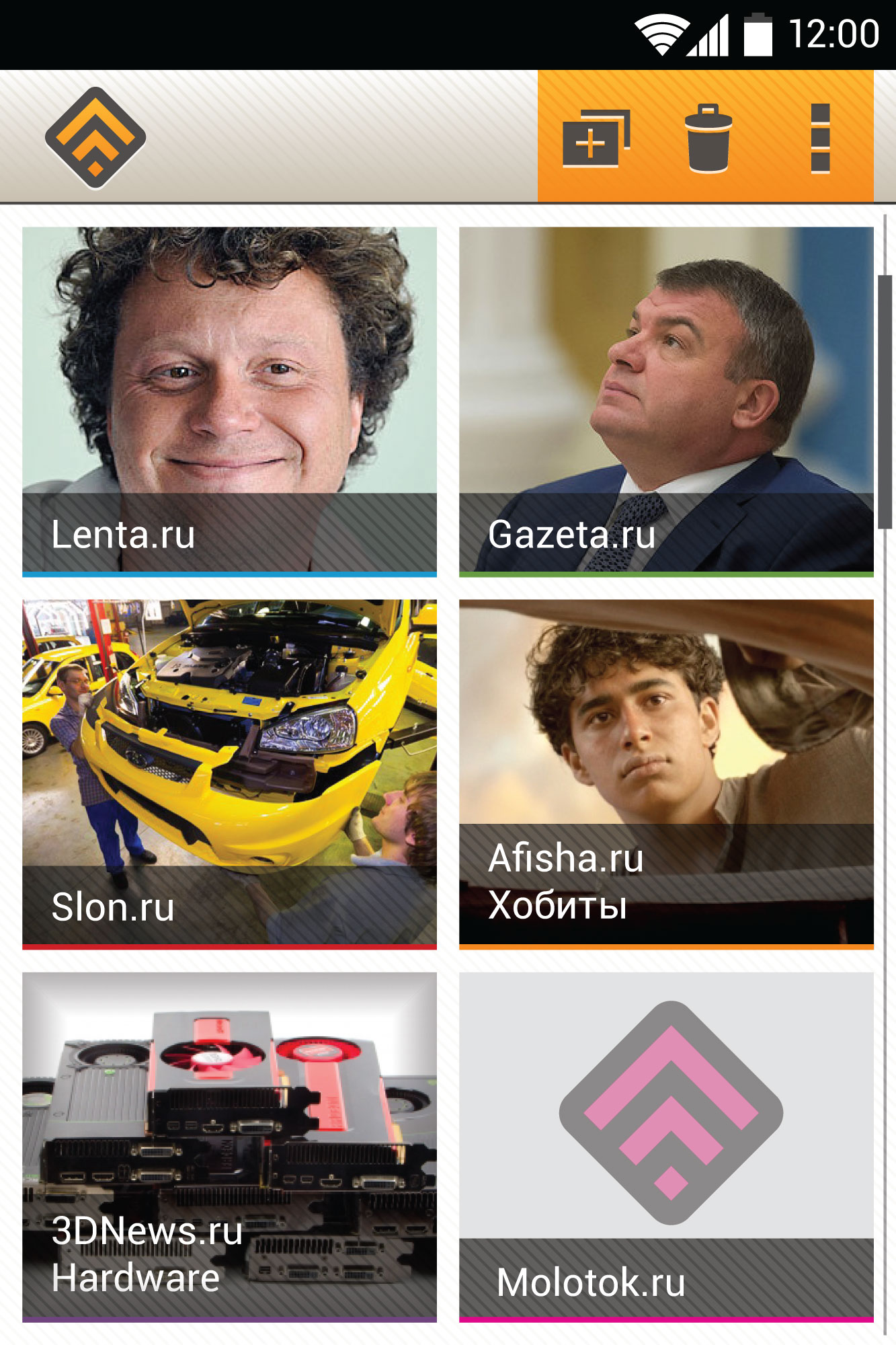Viewport: 896px width, 1345px height.
Task: Open the 3DNews.ru Hardware tile
Action: click(229, 1147)
